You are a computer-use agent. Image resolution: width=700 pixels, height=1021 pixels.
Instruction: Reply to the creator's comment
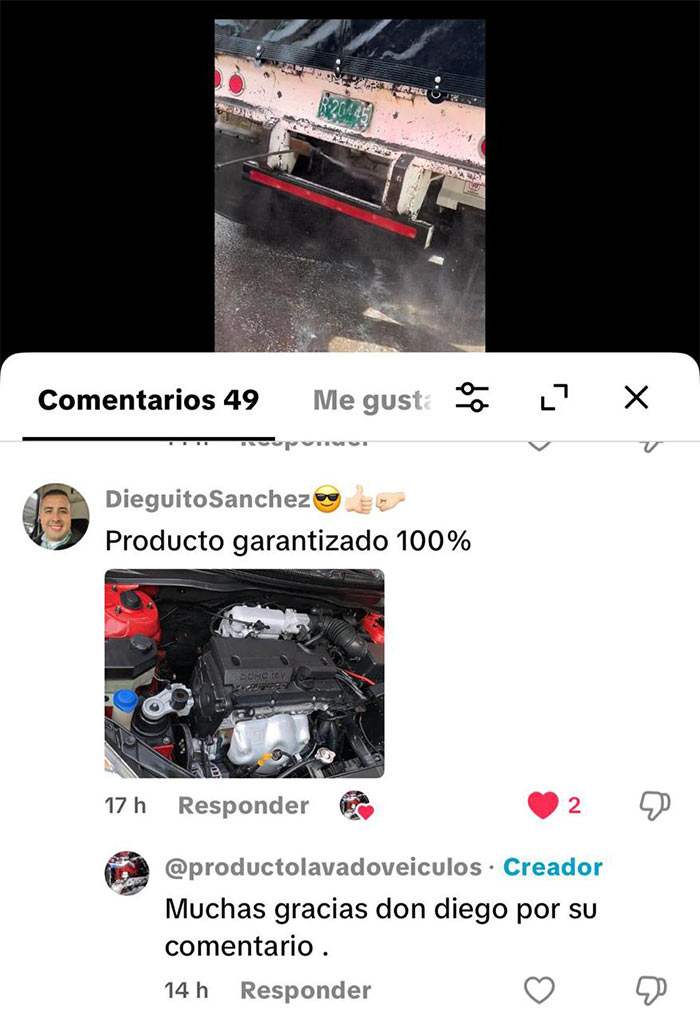[305, 990]
